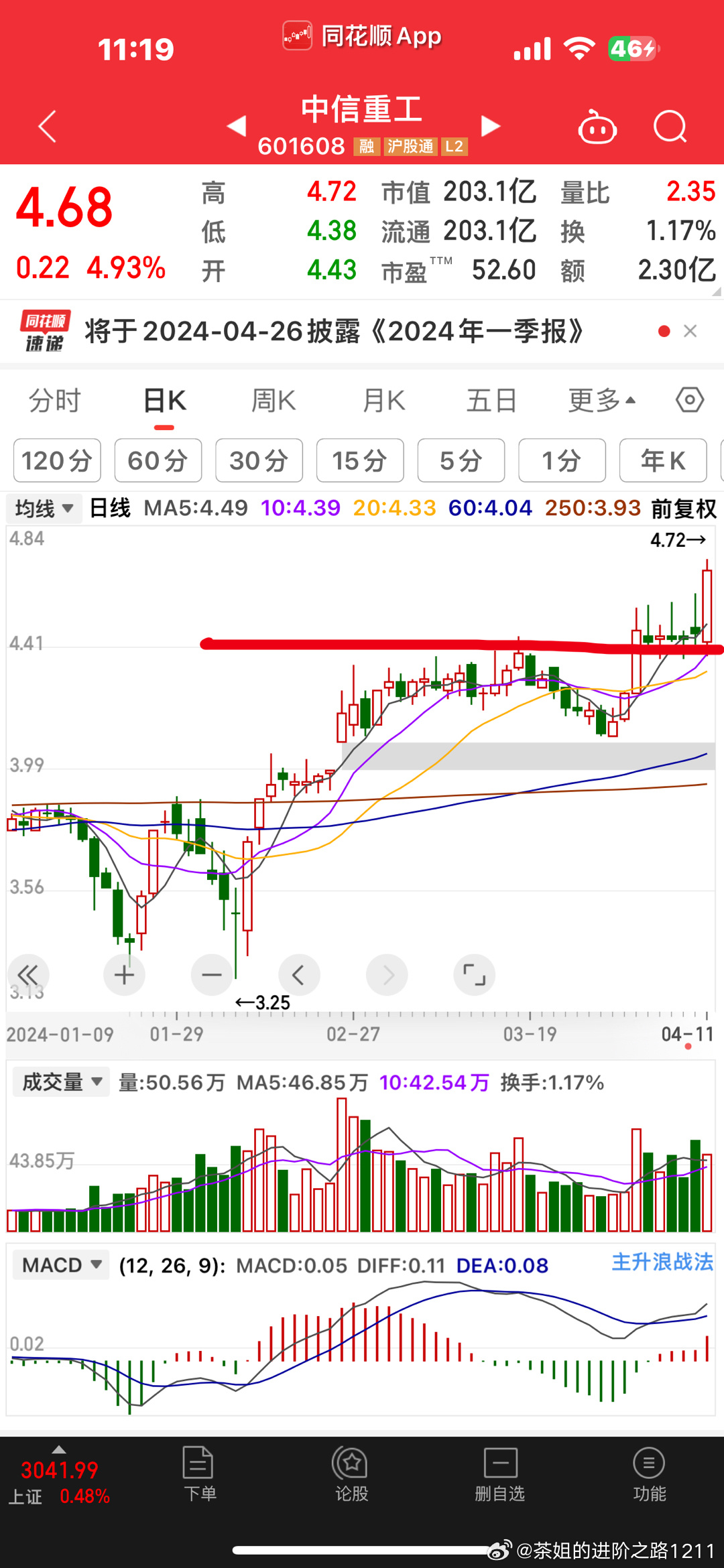Choose the 年K period chip

click(x=662, y=460)
